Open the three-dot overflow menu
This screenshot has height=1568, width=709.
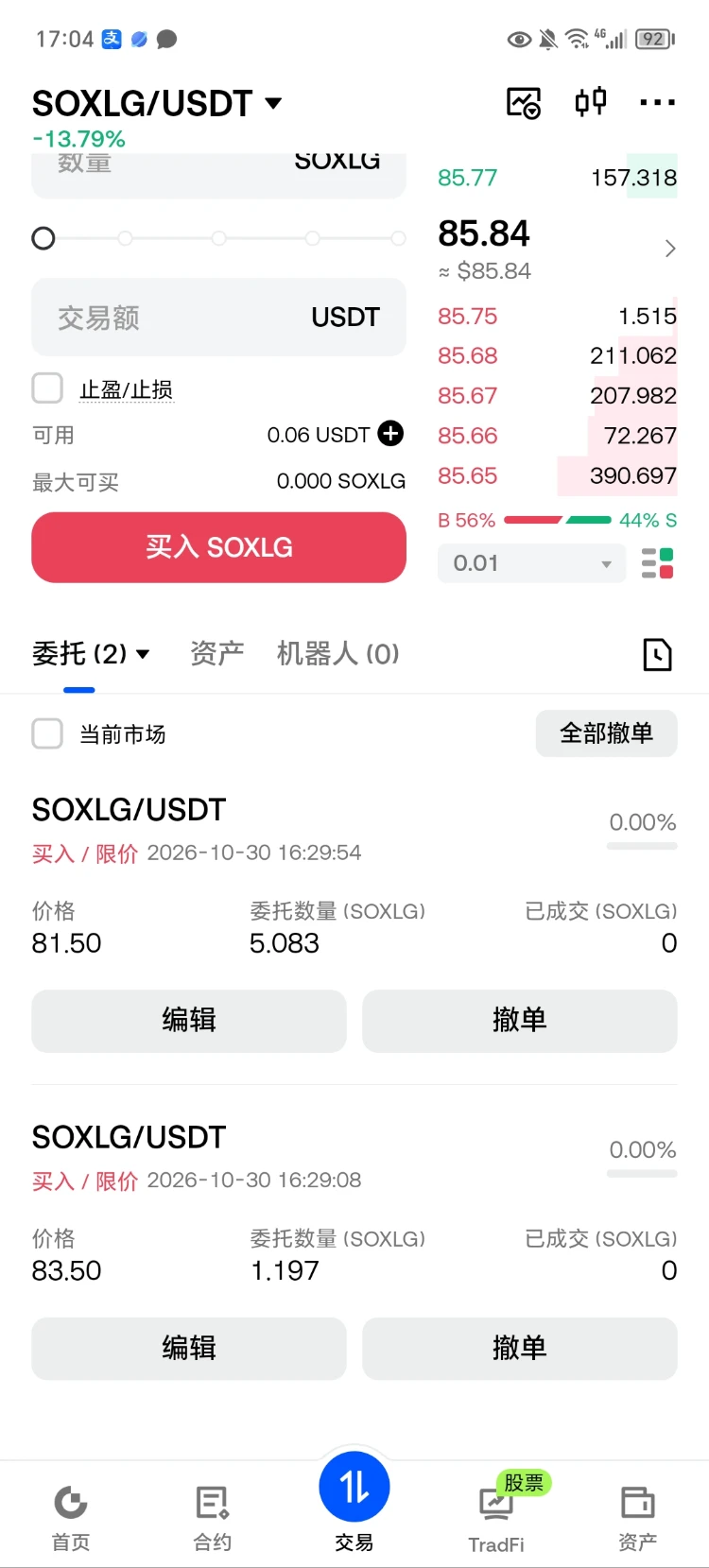(x=657, y=102)
